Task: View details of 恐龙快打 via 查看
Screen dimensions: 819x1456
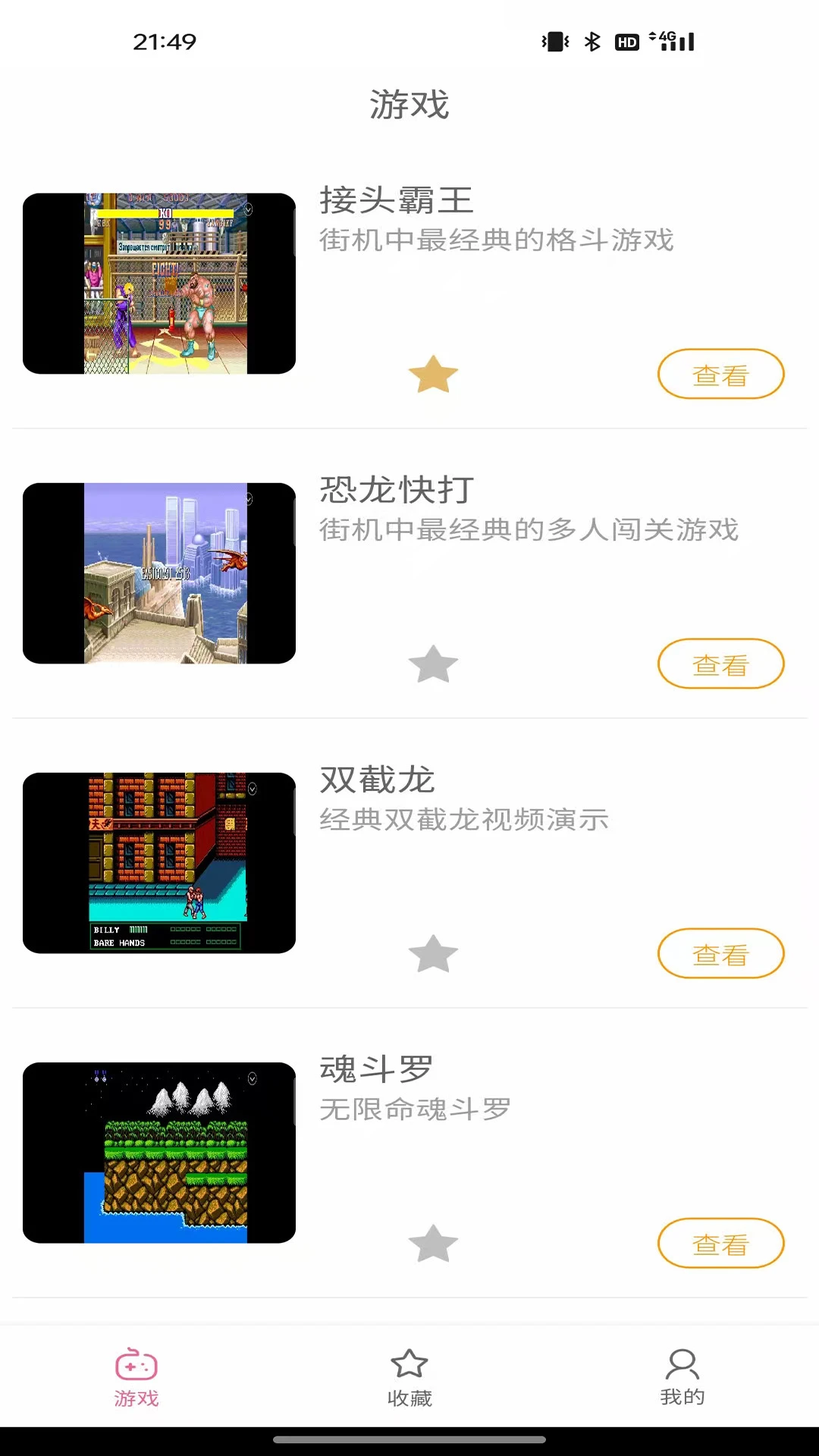Action: click(720, 664)
